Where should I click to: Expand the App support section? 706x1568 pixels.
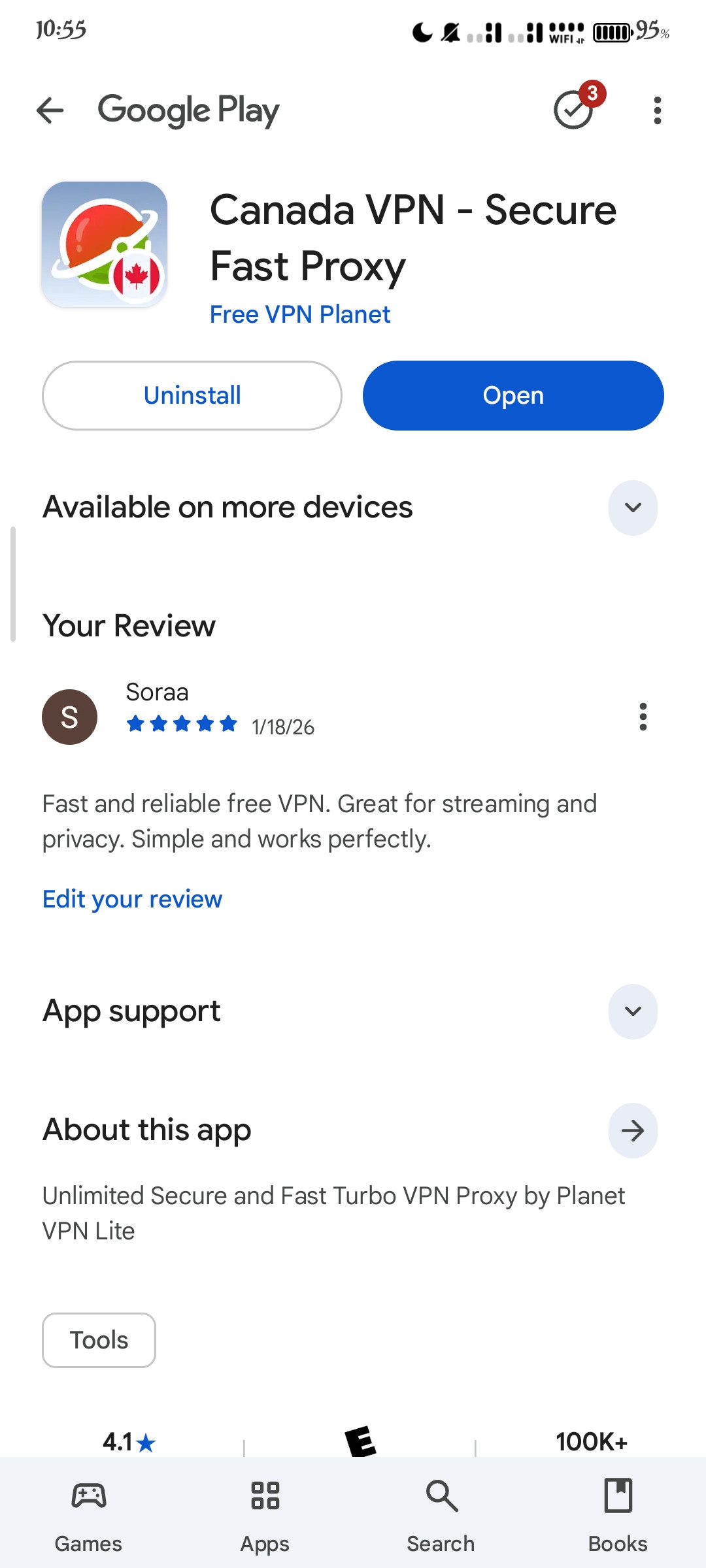[x=632, y=1011]
